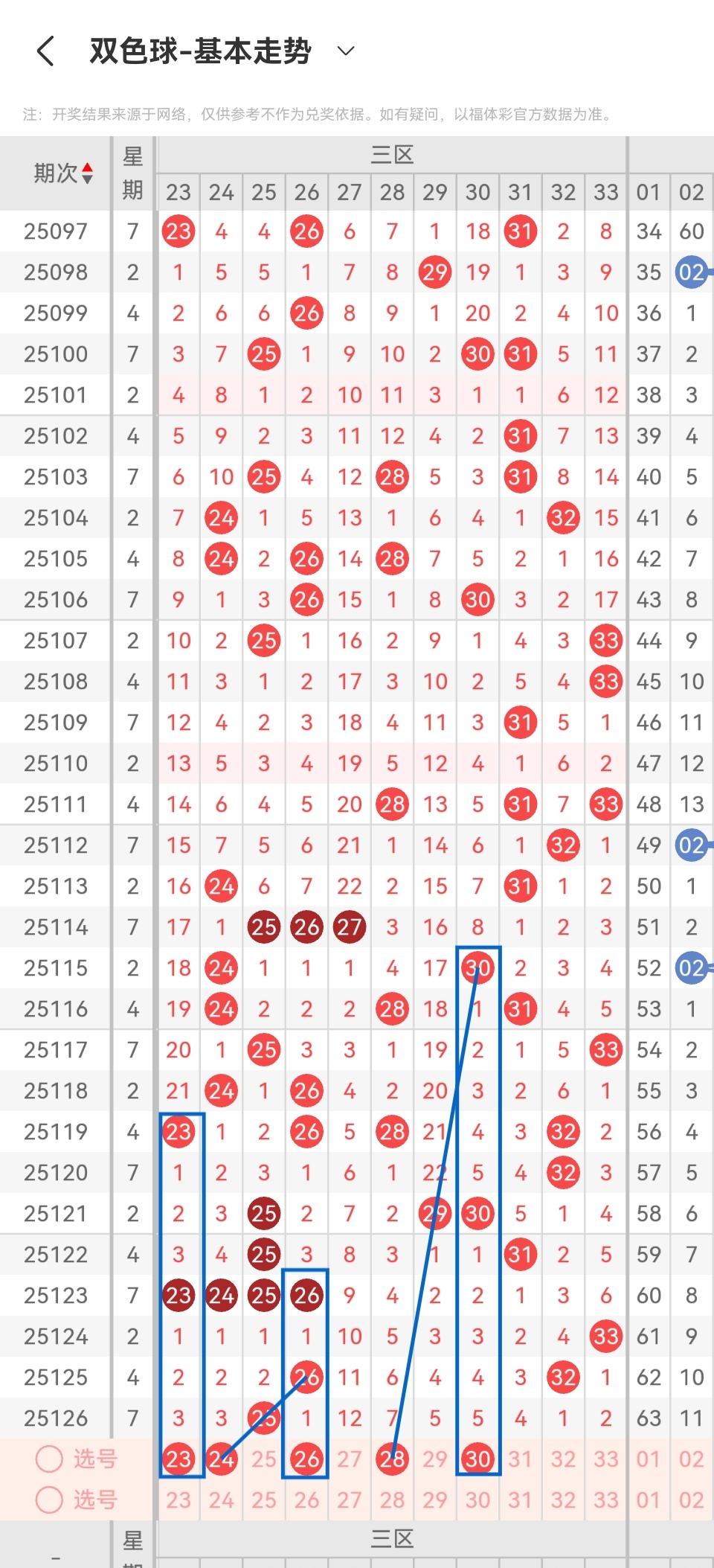Tap the sort triangles beside 期次

pos(87,171)
